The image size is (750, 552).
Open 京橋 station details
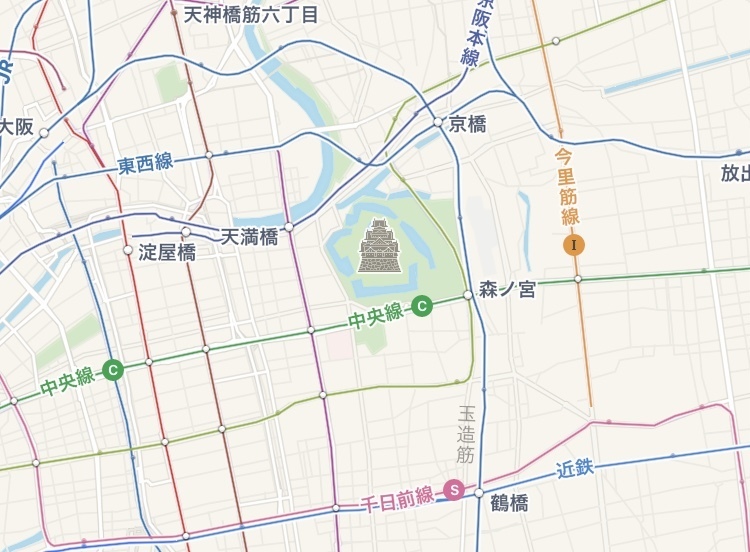point(438,122)
